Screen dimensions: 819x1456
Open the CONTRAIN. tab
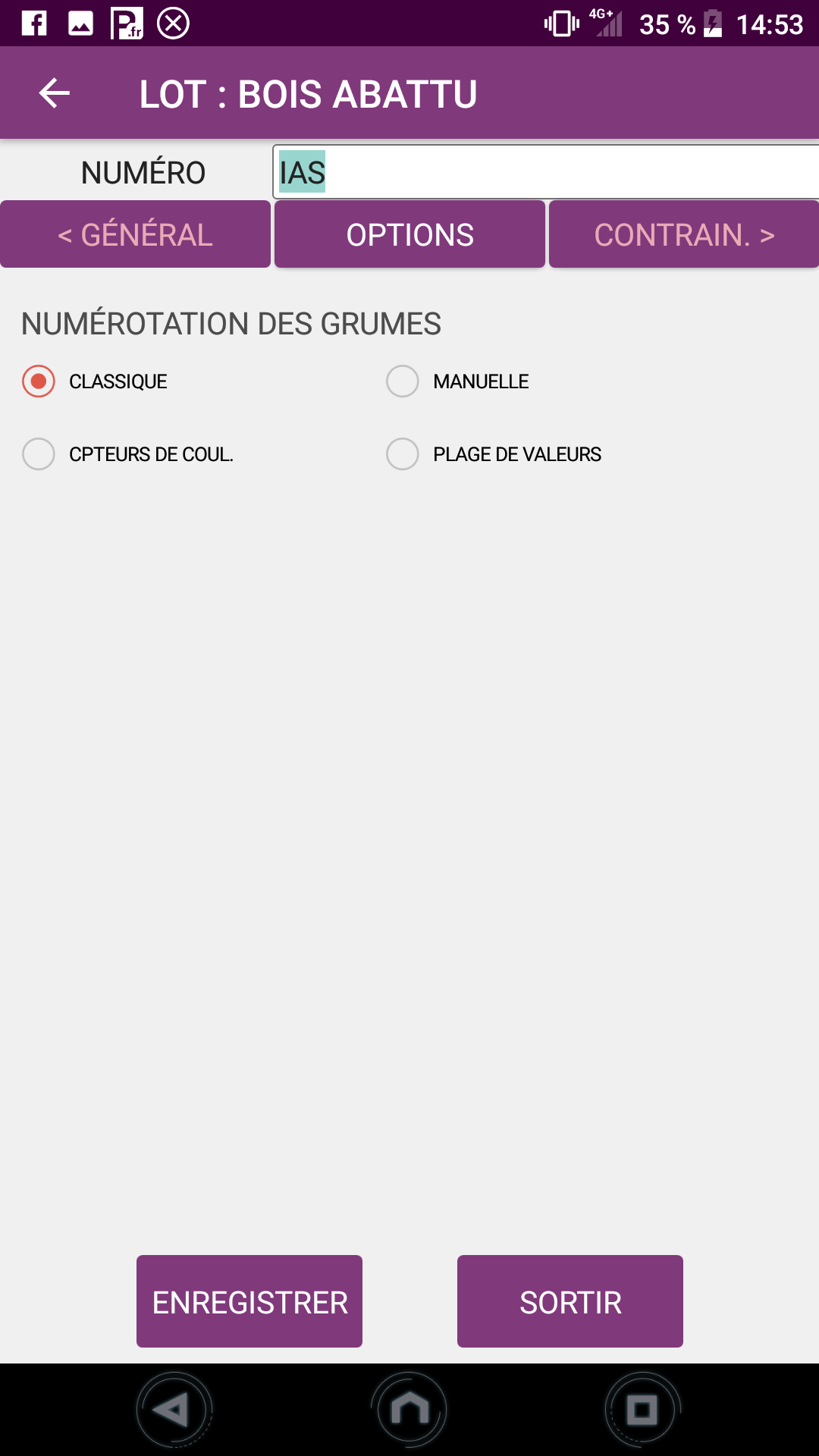(x=684, y=234)
